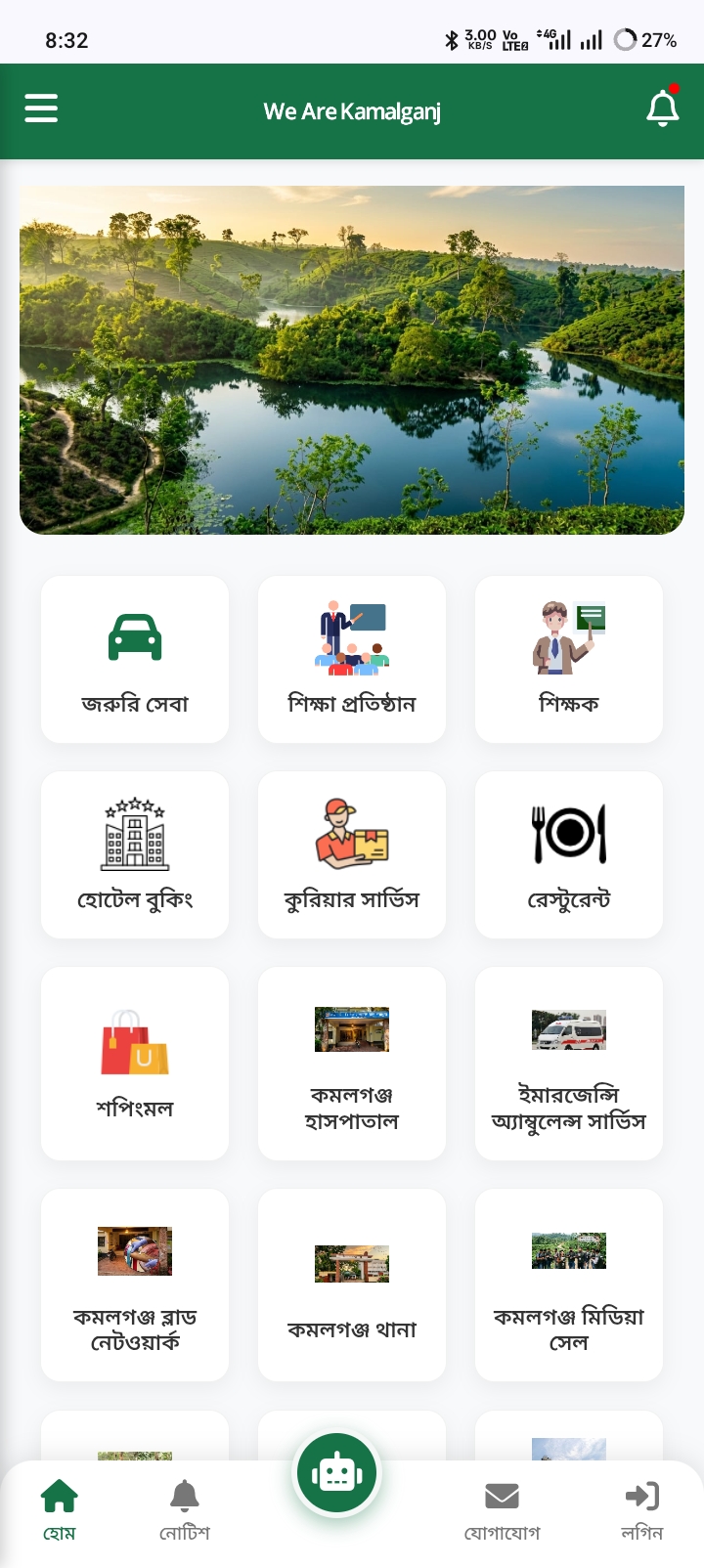Open কমলগঞ্জ ব্লাড নেটওয়ার্ক card
The height and width of the screenshot is (1568, 704).
coord(134,1284)
